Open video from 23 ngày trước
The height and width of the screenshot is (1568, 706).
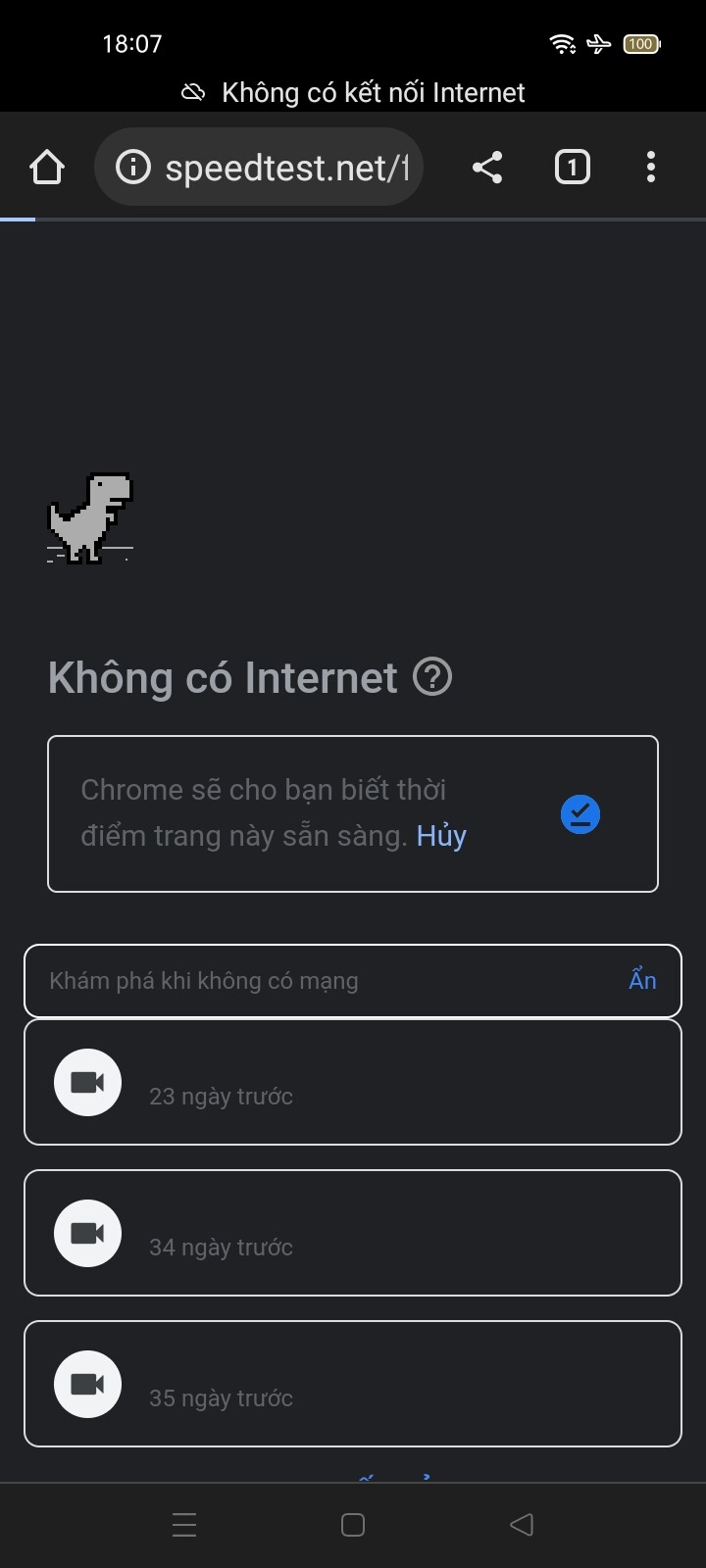(x=352, y=1082)
